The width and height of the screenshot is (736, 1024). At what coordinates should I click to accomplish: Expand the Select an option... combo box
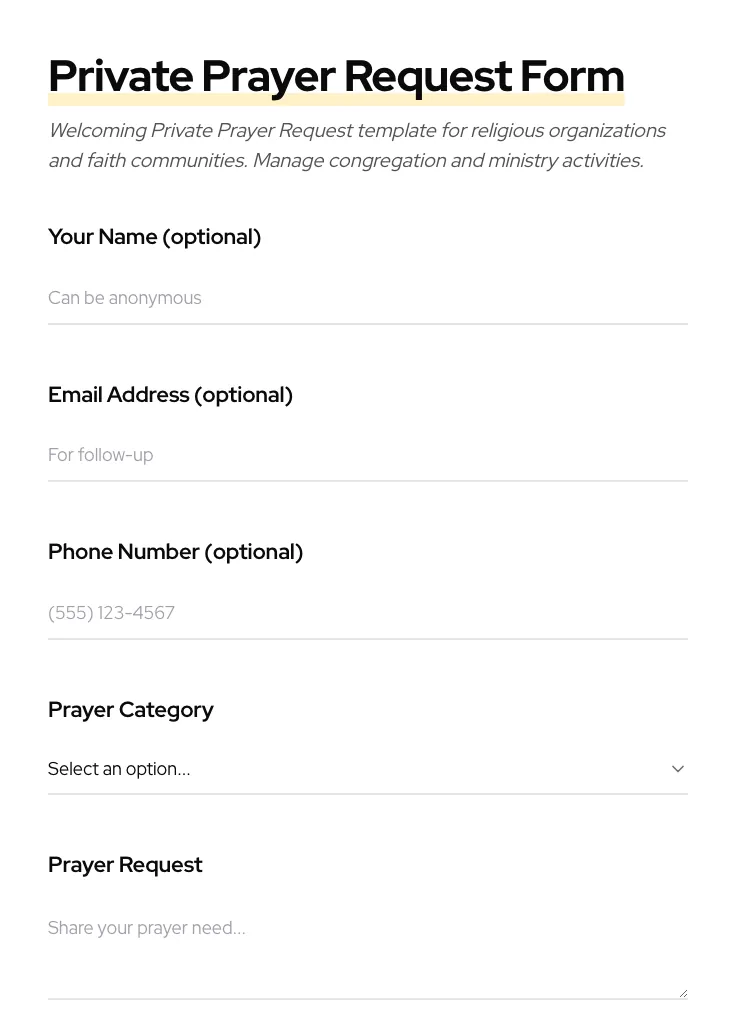368,768
